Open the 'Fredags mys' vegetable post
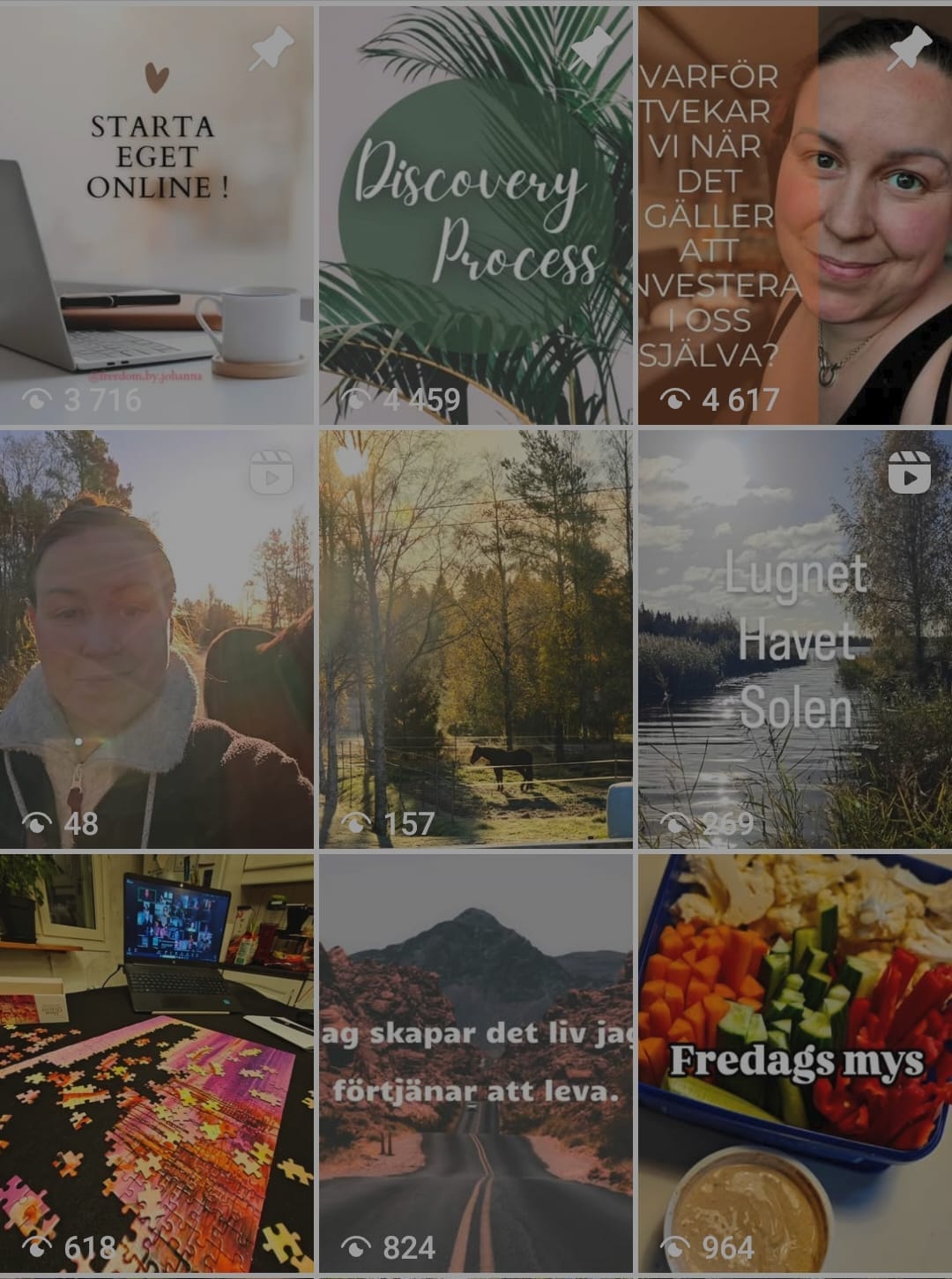The image size is (952, 1279). pyautogui.click(x=795, y=1062)
